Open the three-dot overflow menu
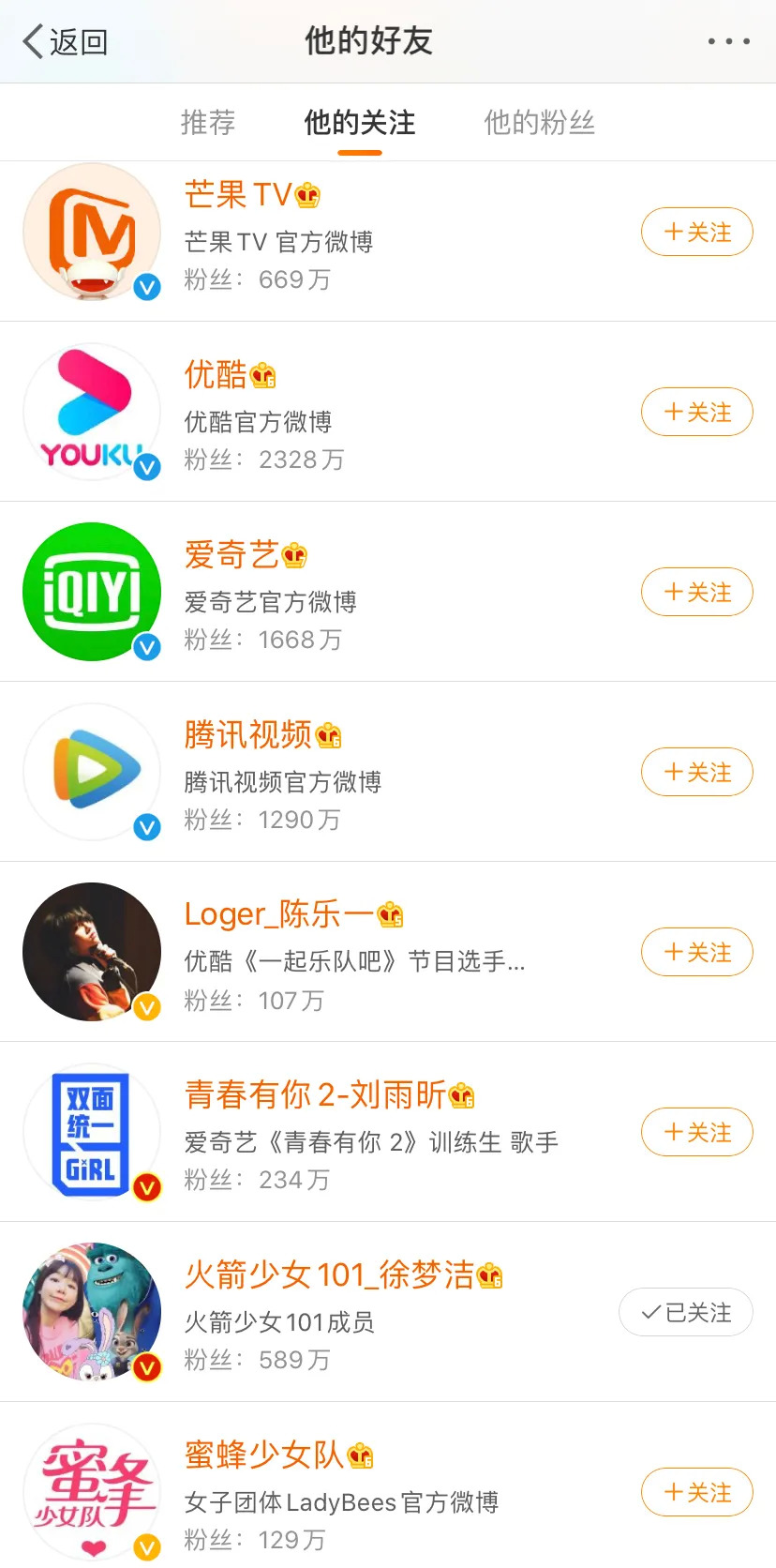This screenshot has width=776, height=1568. pyautogui.click(x=728, y=42)
